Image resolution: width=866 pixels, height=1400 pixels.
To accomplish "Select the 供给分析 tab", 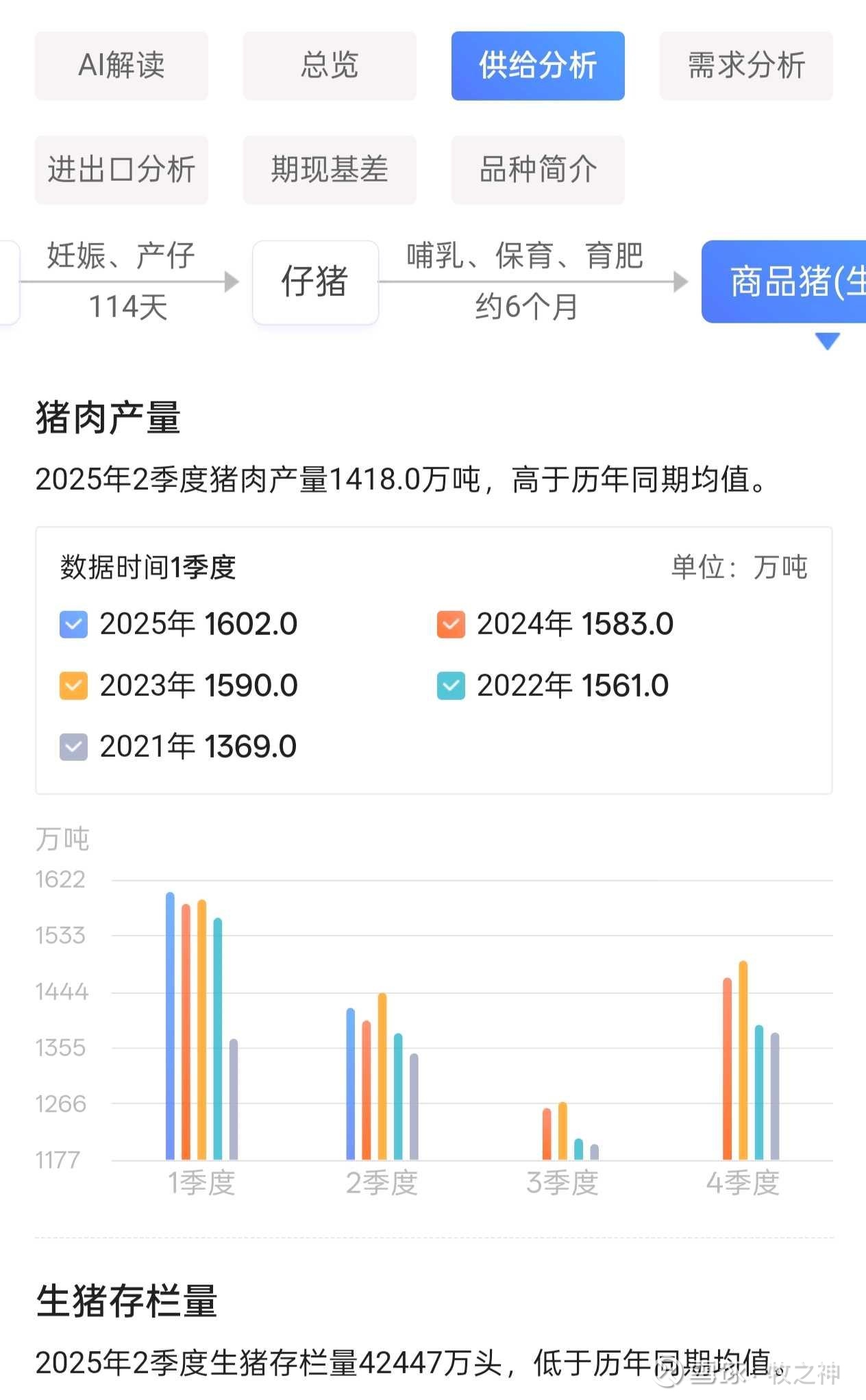I will click(x=538, y=66).
